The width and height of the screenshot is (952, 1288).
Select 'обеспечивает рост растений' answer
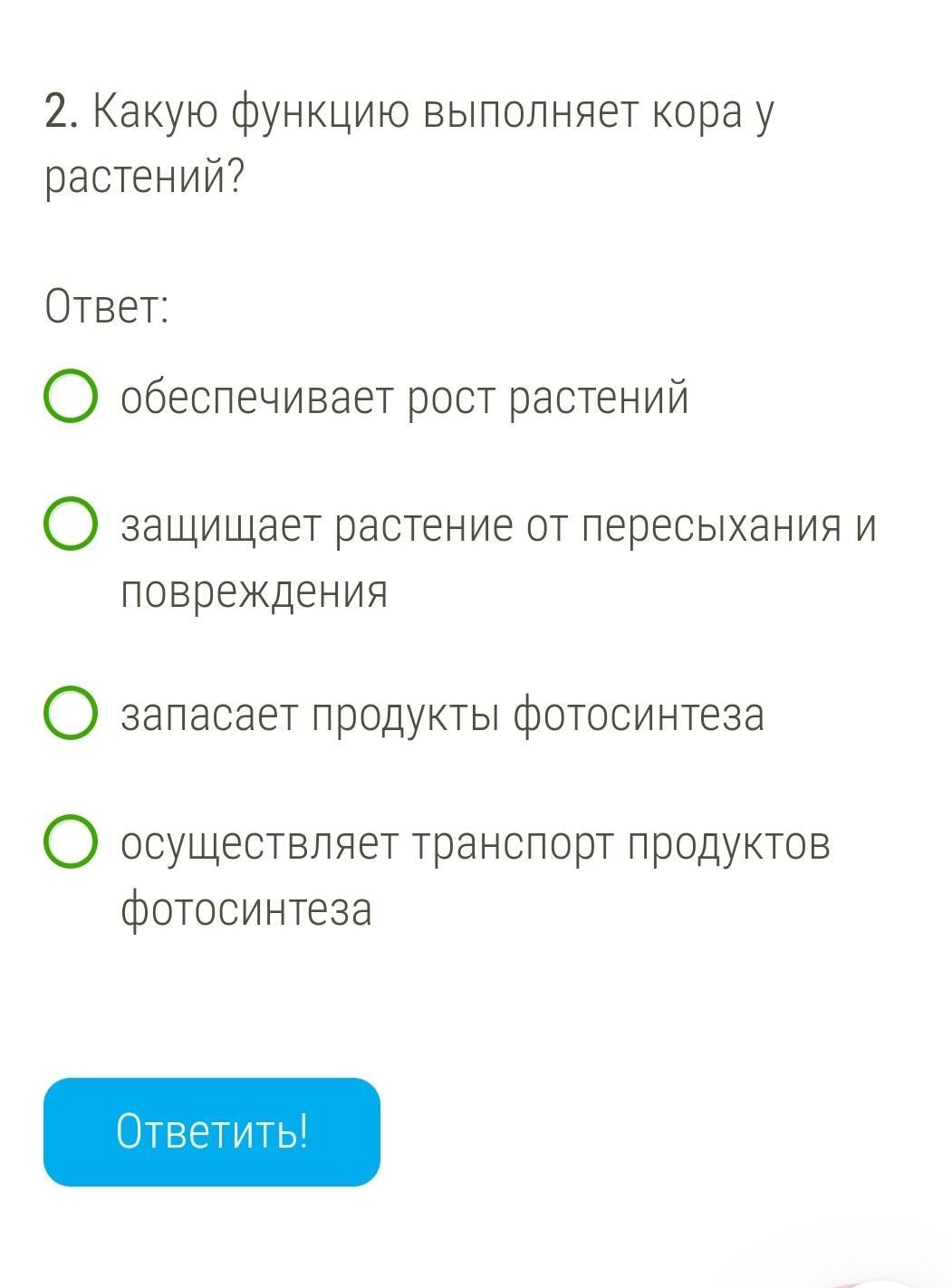(70, 398)
